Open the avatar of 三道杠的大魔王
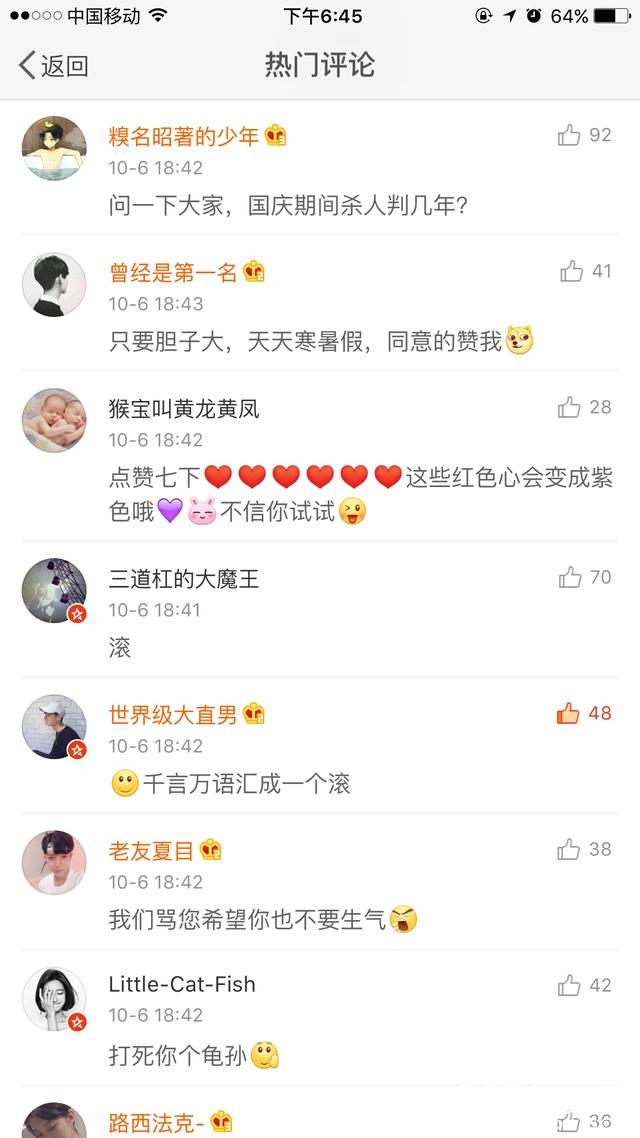The height and width of the screenshot is (1138, 640). click(54, 590)
